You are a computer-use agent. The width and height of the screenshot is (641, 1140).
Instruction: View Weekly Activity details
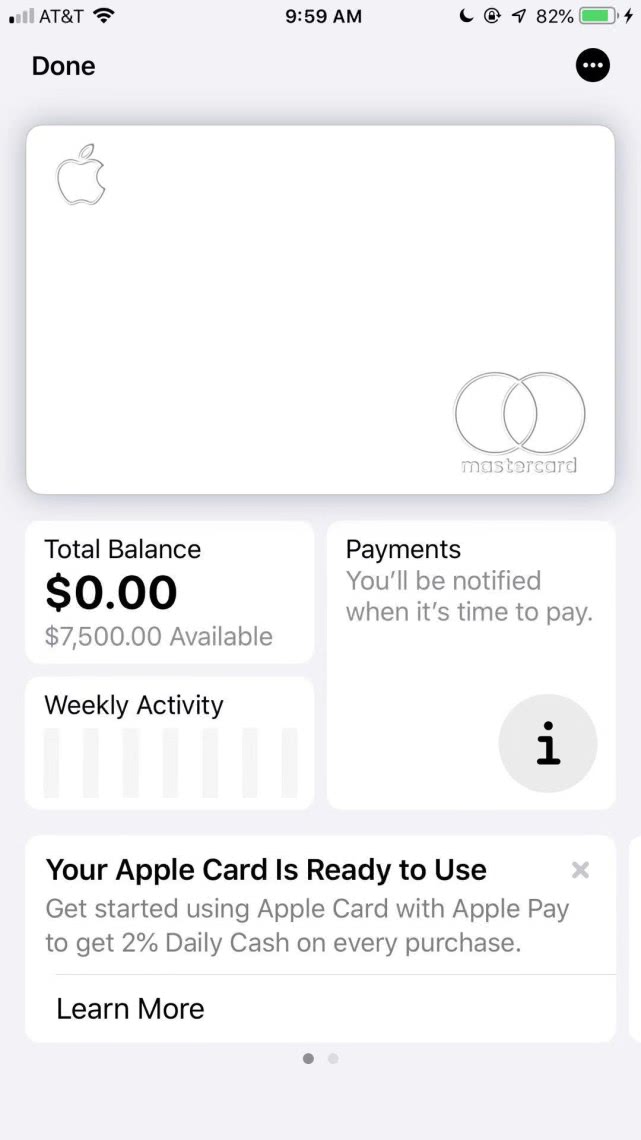169,743
